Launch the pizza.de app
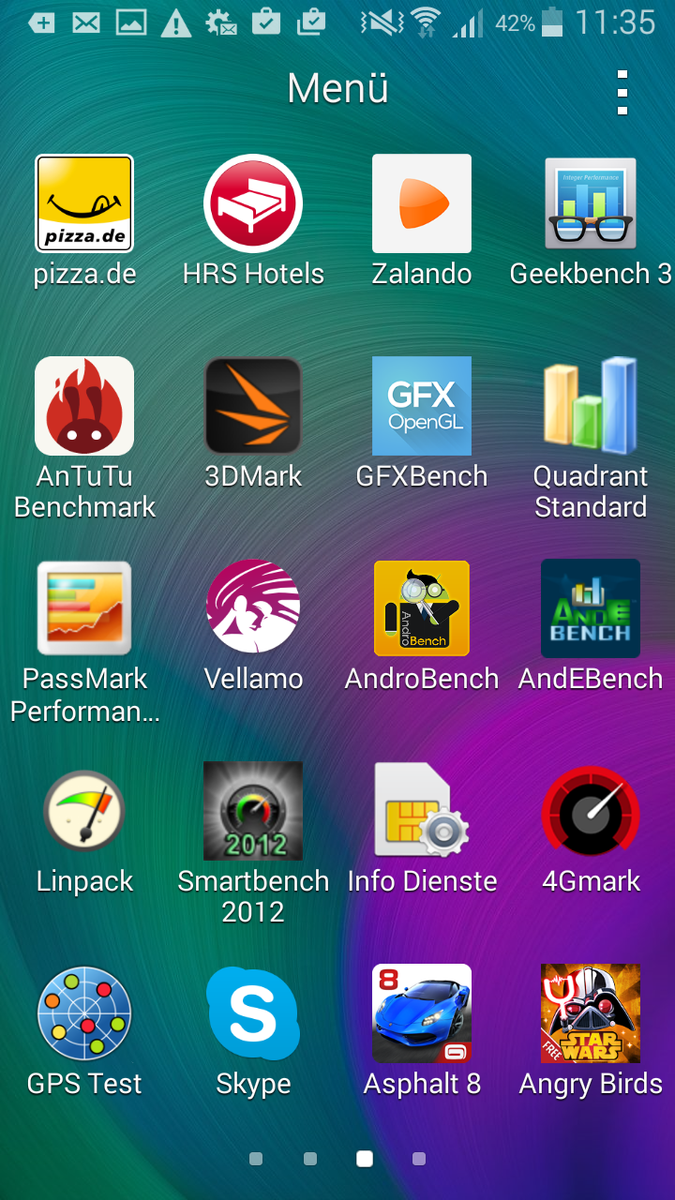 coord(84,203)
